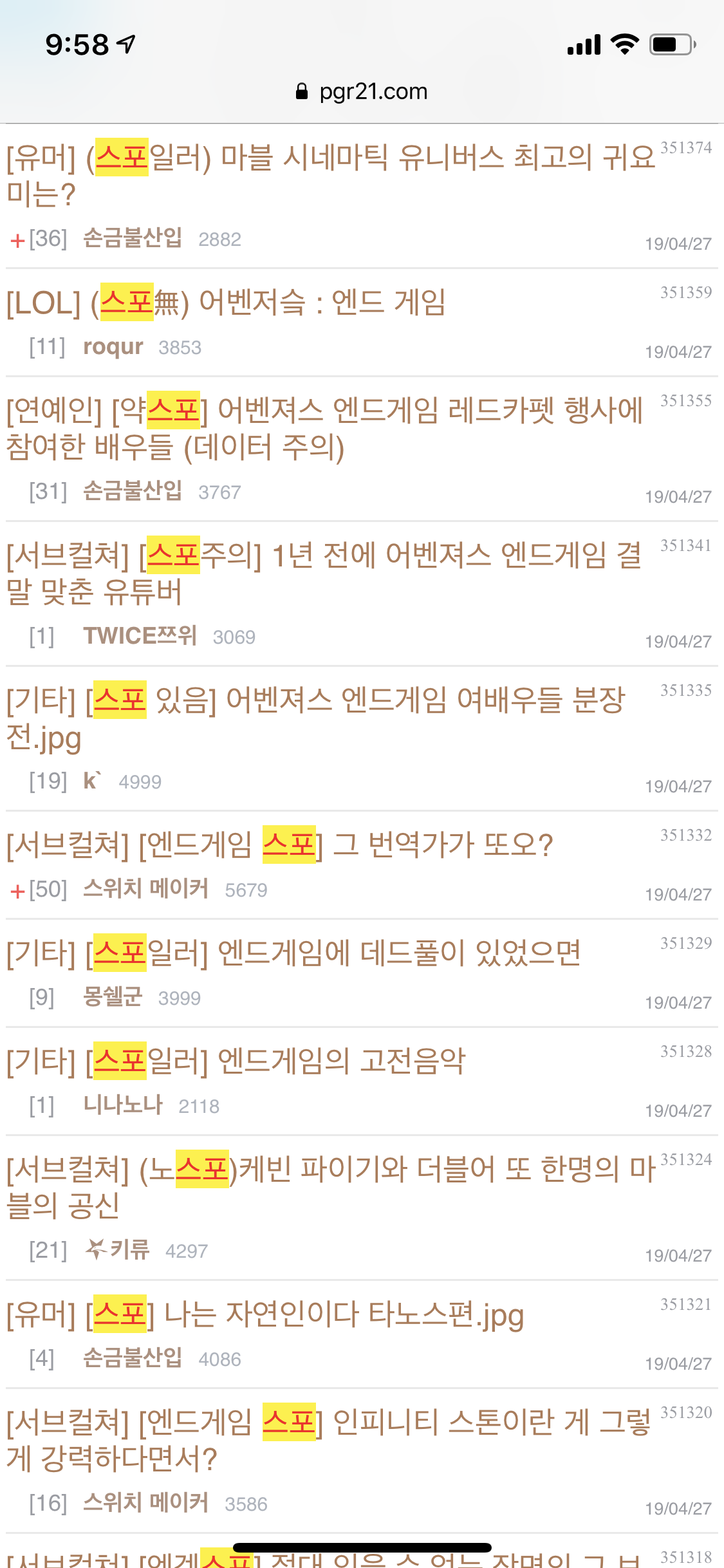
Task: View comments [50] on 번역가 post
Action: coord(48,890)
